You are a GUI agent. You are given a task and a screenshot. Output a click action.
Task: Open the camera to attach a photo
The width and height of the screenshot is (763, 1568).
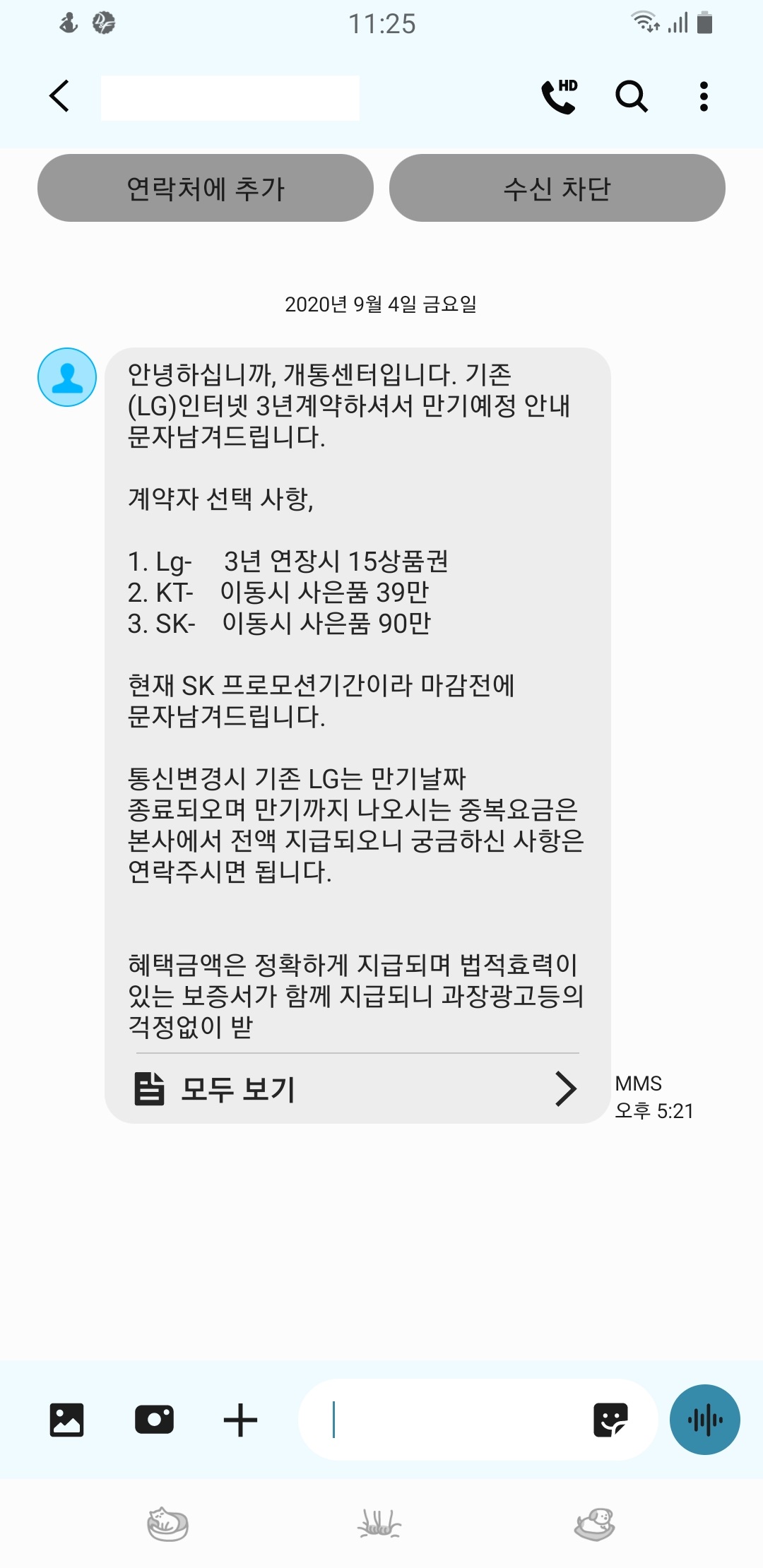(x=154, y=1420)
